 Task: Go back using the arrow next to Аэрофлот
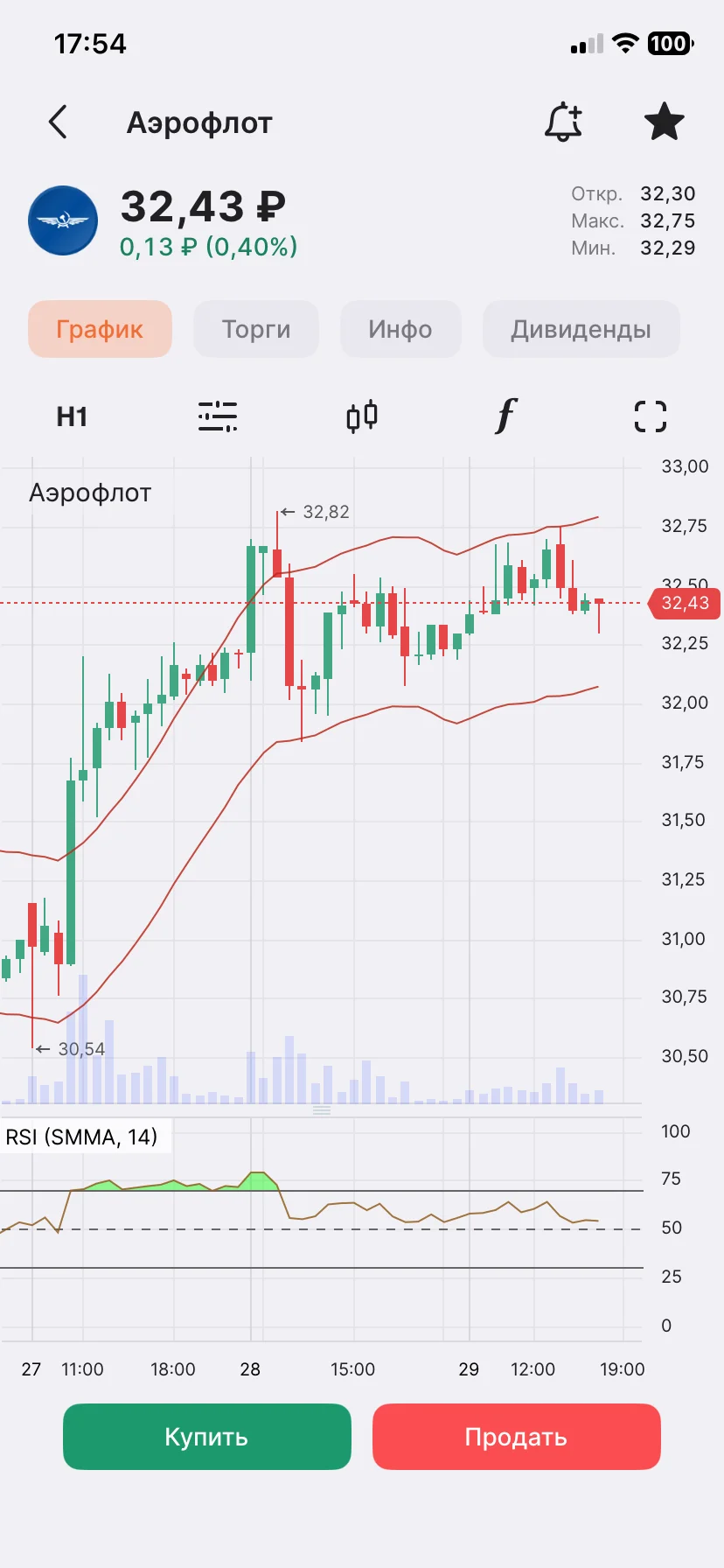58,122
